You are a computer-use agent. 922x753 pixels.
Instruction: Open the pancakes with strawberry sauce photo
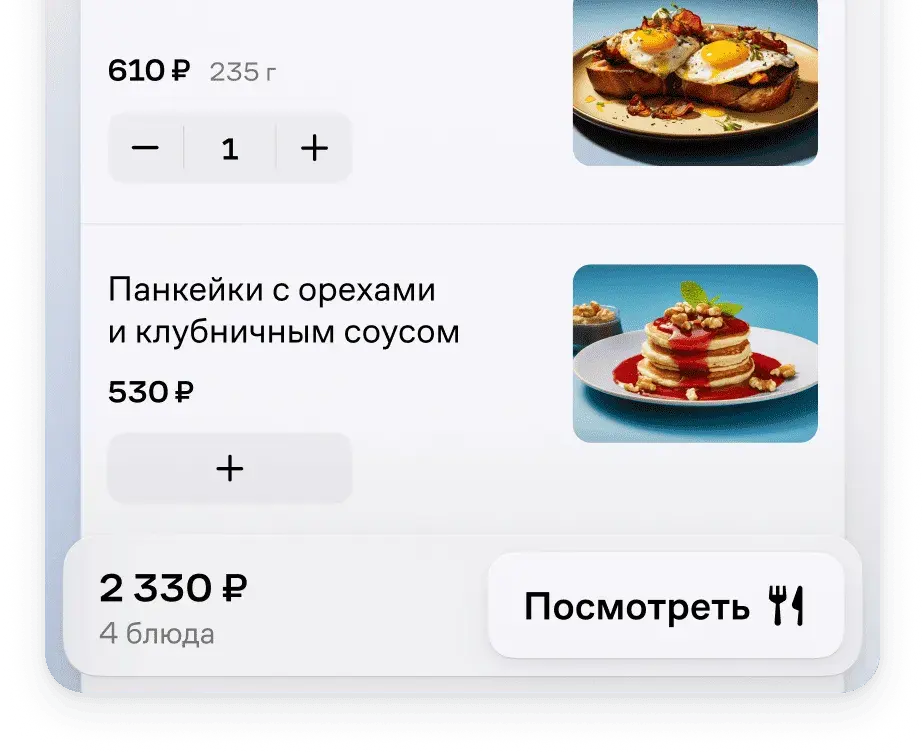tap(695, 353)
